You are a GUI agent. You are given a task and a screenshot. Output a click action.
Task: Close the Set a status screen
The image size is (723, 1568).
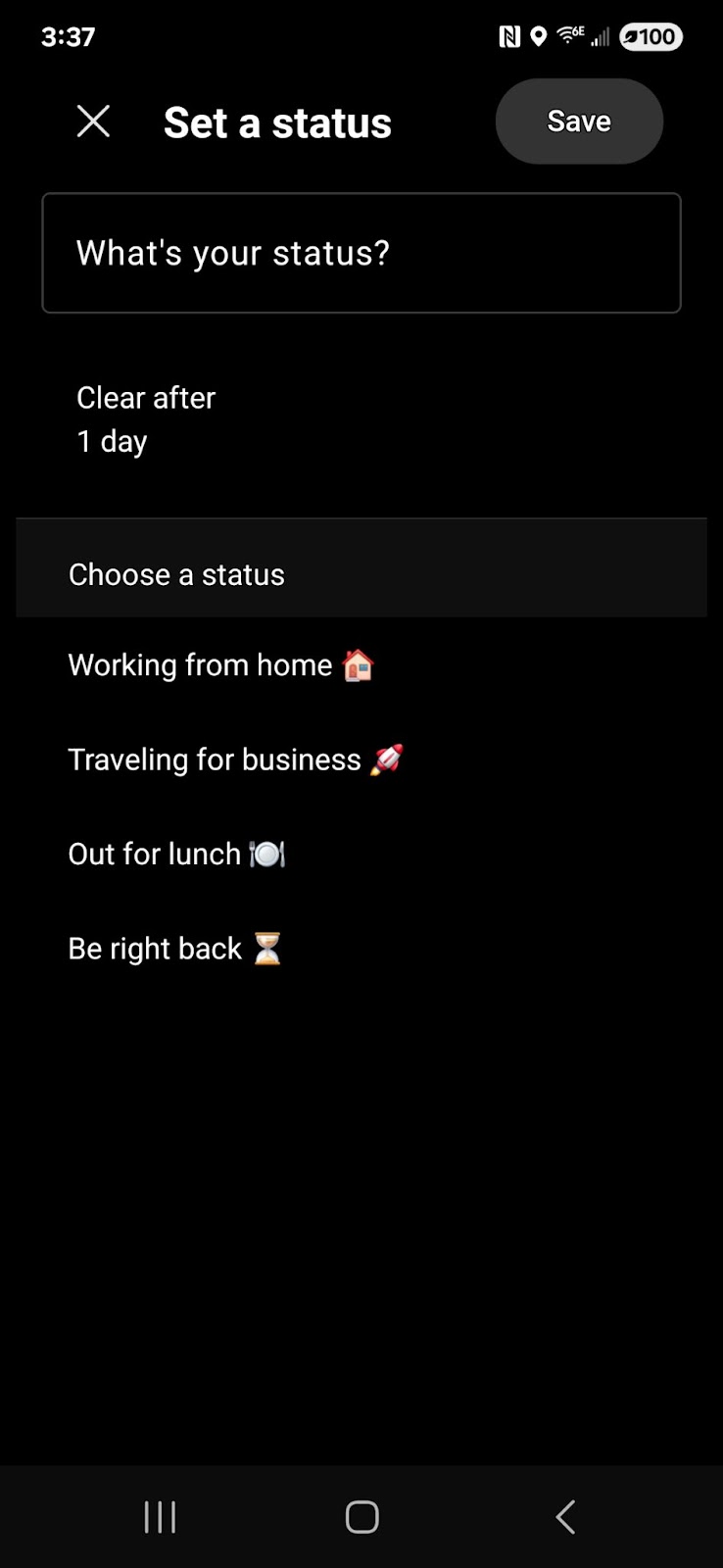pyautogui.click(x=93, y=122)
